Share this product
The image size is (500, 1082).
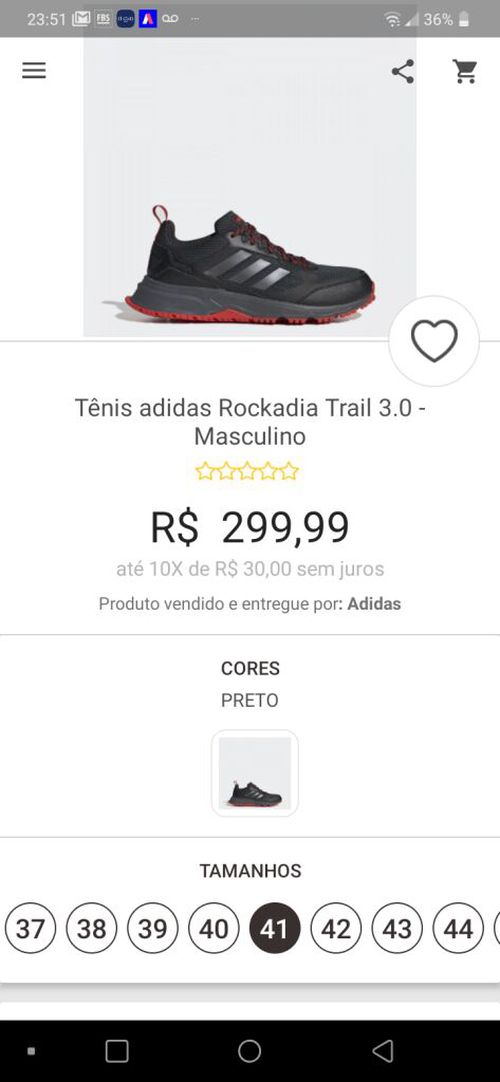click(403, 71)
